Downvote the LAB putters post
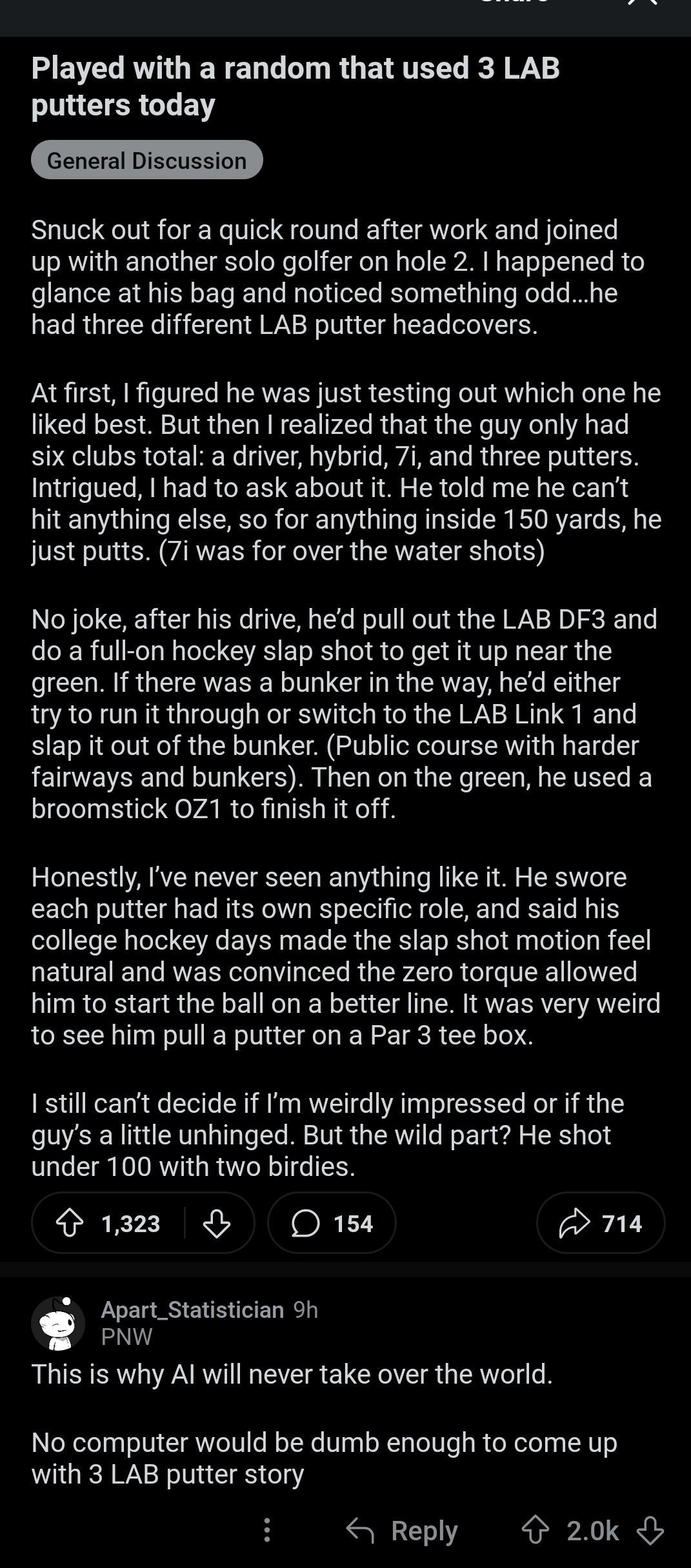691x1568 pixels. pyautogui.click(x=217, y=1223)
